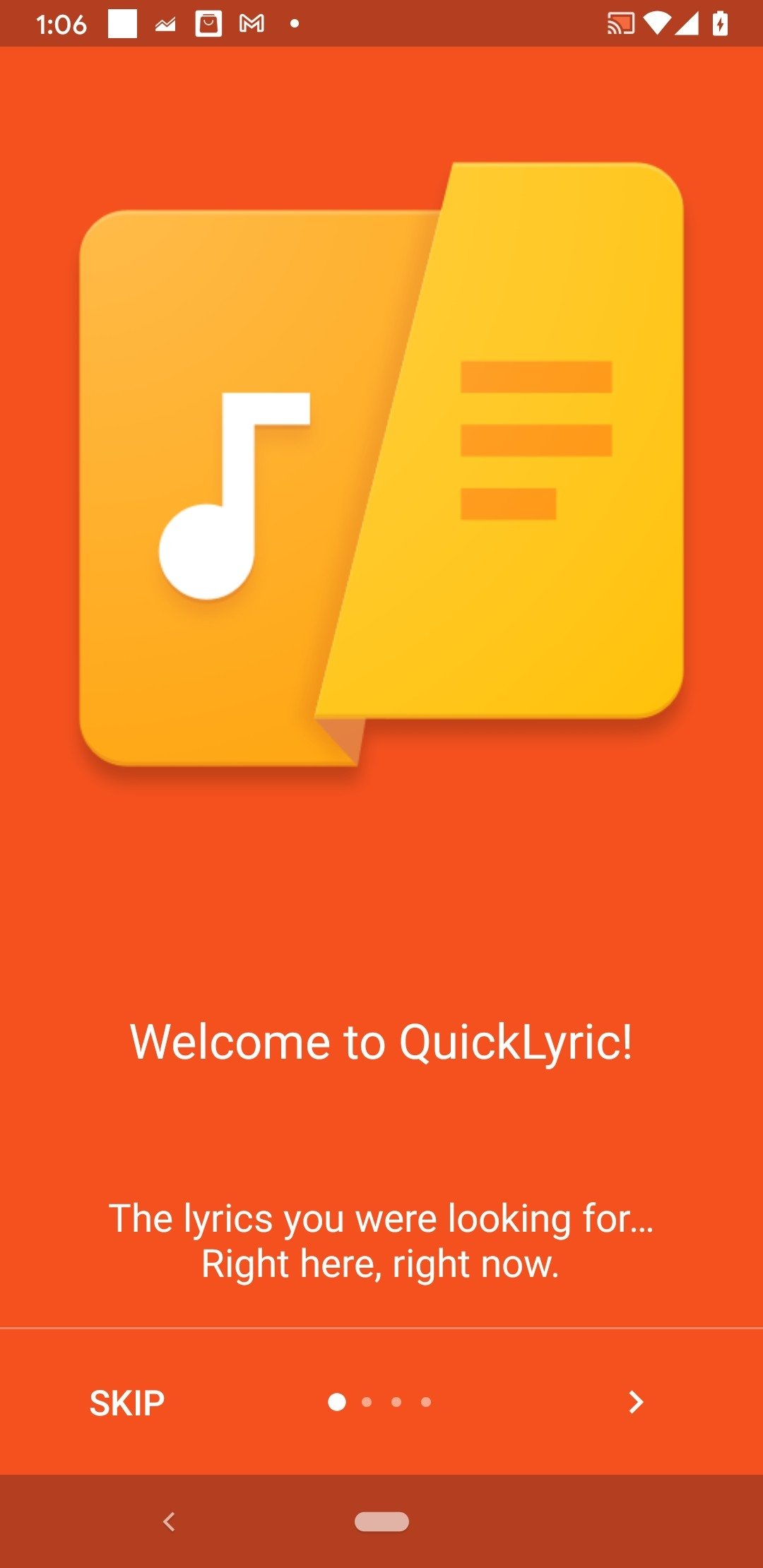The height and width of the screenshot is (1568, 763).
Task: Tap the system back button
Action: 169,1521
